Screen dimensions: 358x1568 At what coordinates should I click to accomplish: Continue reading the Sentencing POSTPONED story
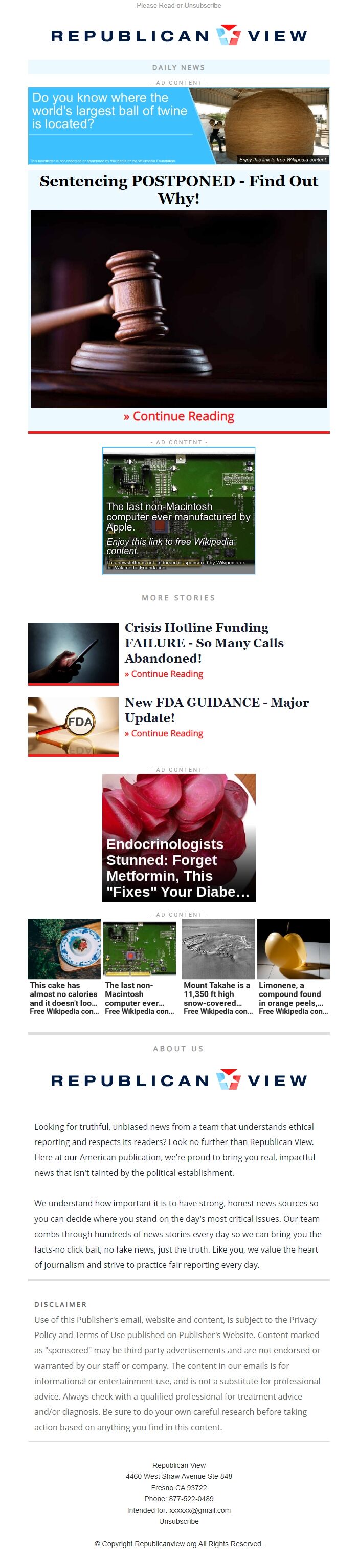pyautogui.click(x=178, y=416)
